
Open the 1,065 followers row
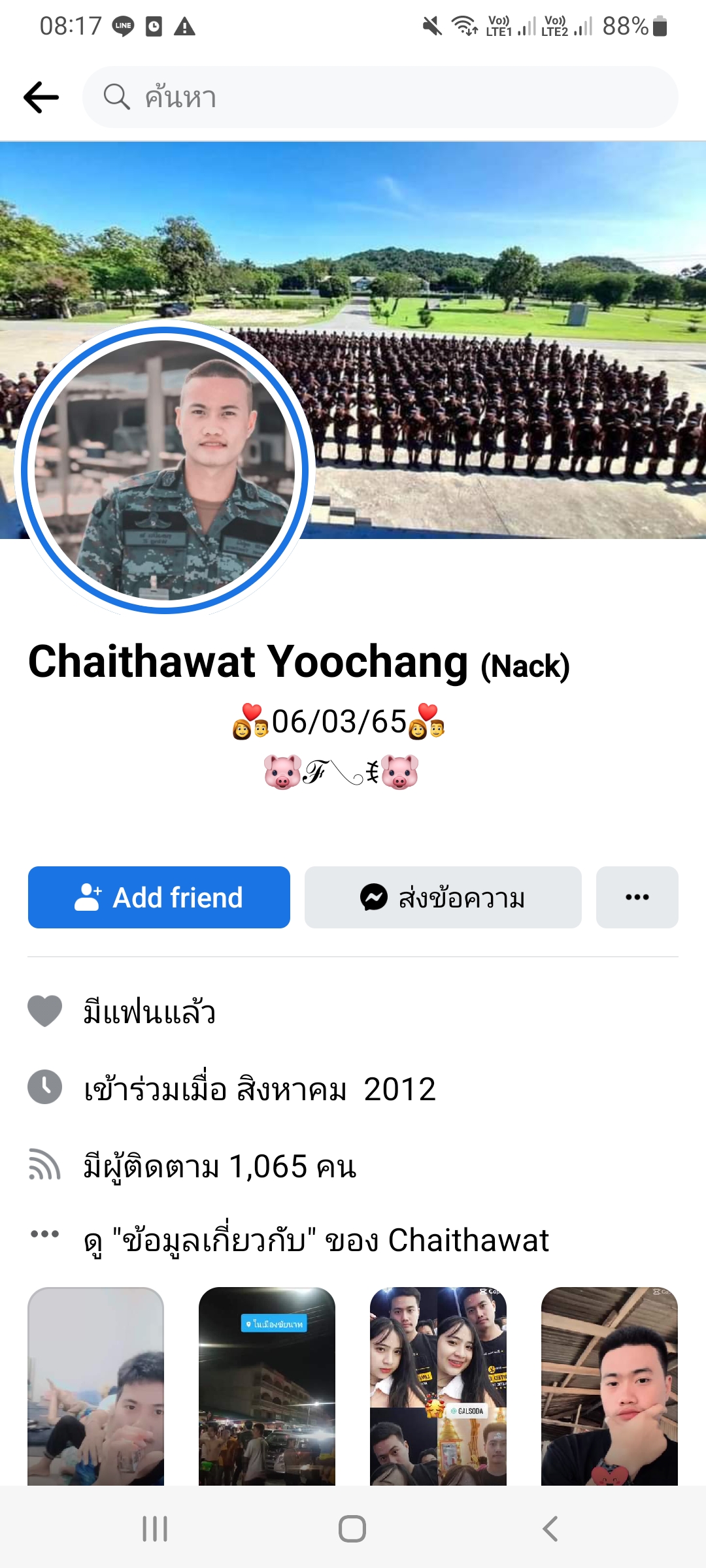[x=220, y=1166]
